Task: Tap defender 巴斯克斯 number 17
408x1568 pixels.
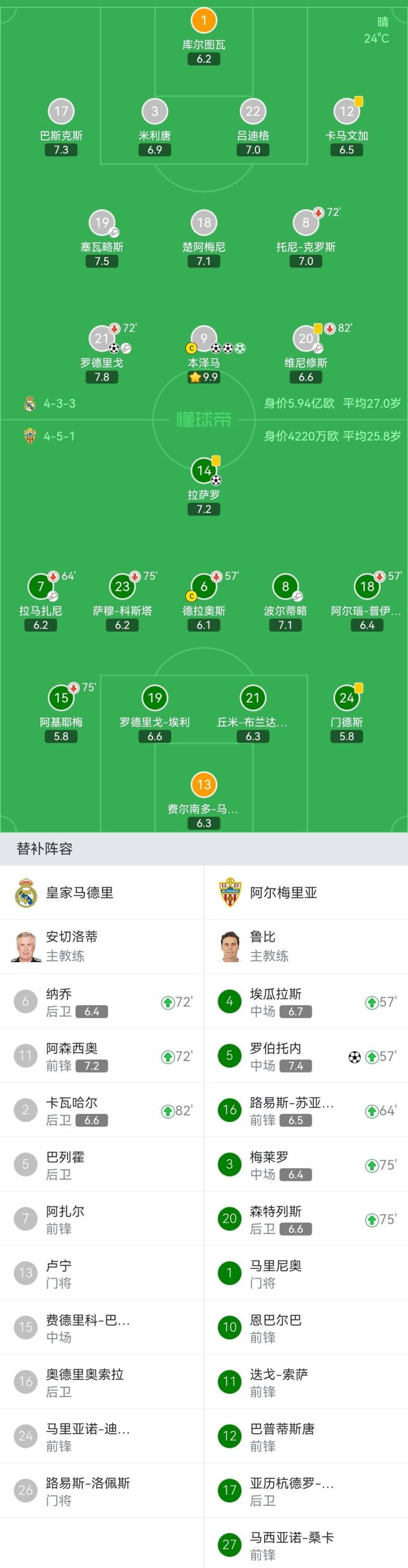Action: 61,112
